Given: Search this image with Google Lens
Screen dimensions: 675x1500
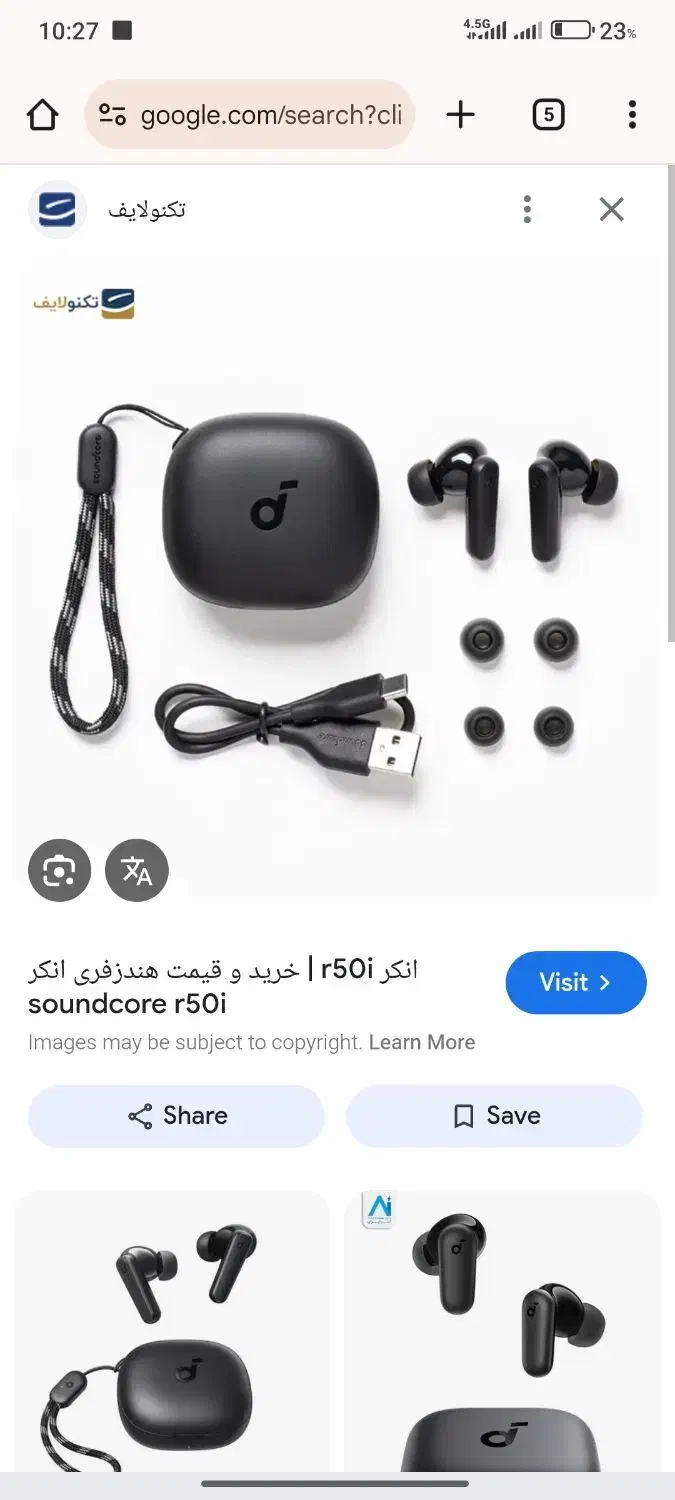Looking at the screenshot, I should (x=59, y=871).
